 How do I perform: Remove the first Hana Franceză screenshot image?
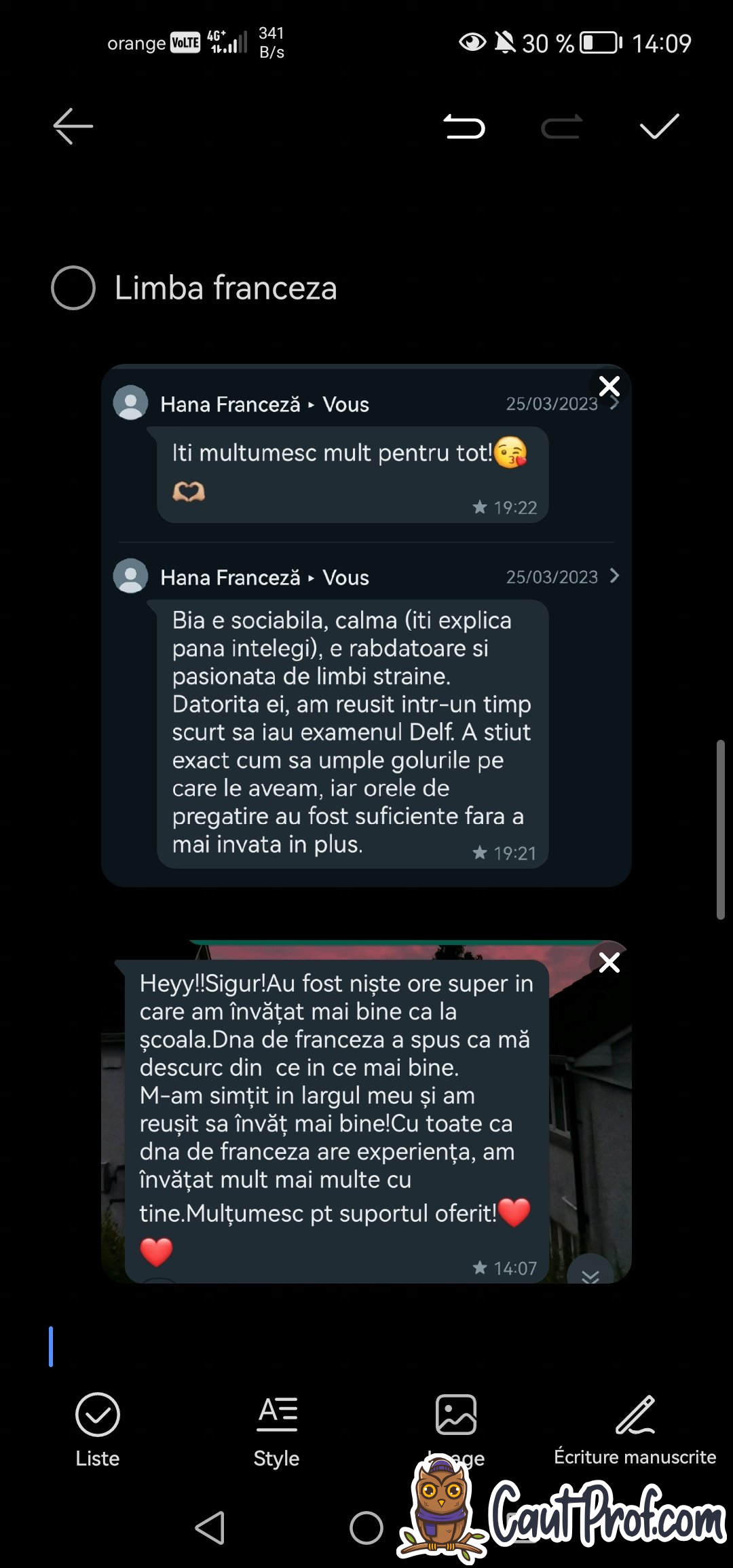click(x=609, y=386)
